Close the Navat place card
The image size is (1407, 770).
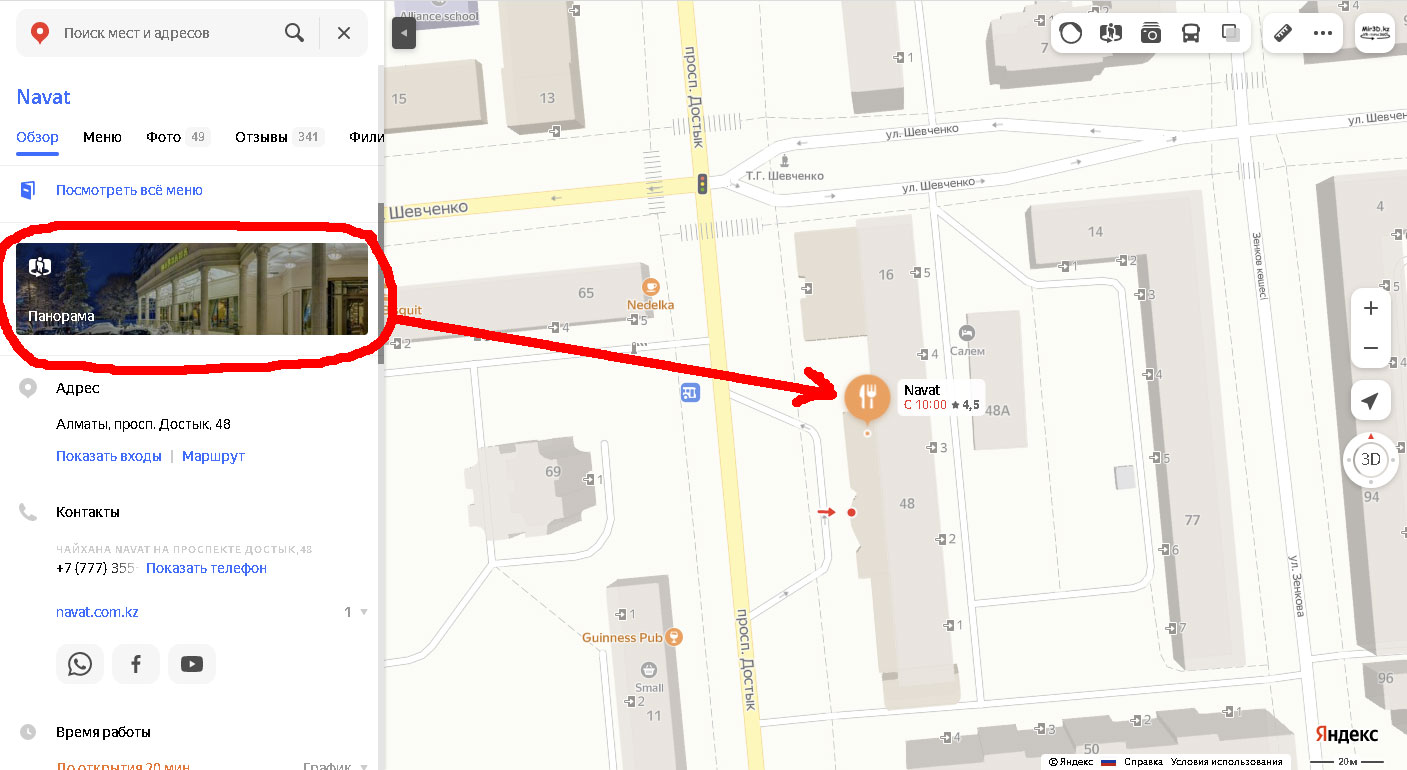[x=344, y=33]
